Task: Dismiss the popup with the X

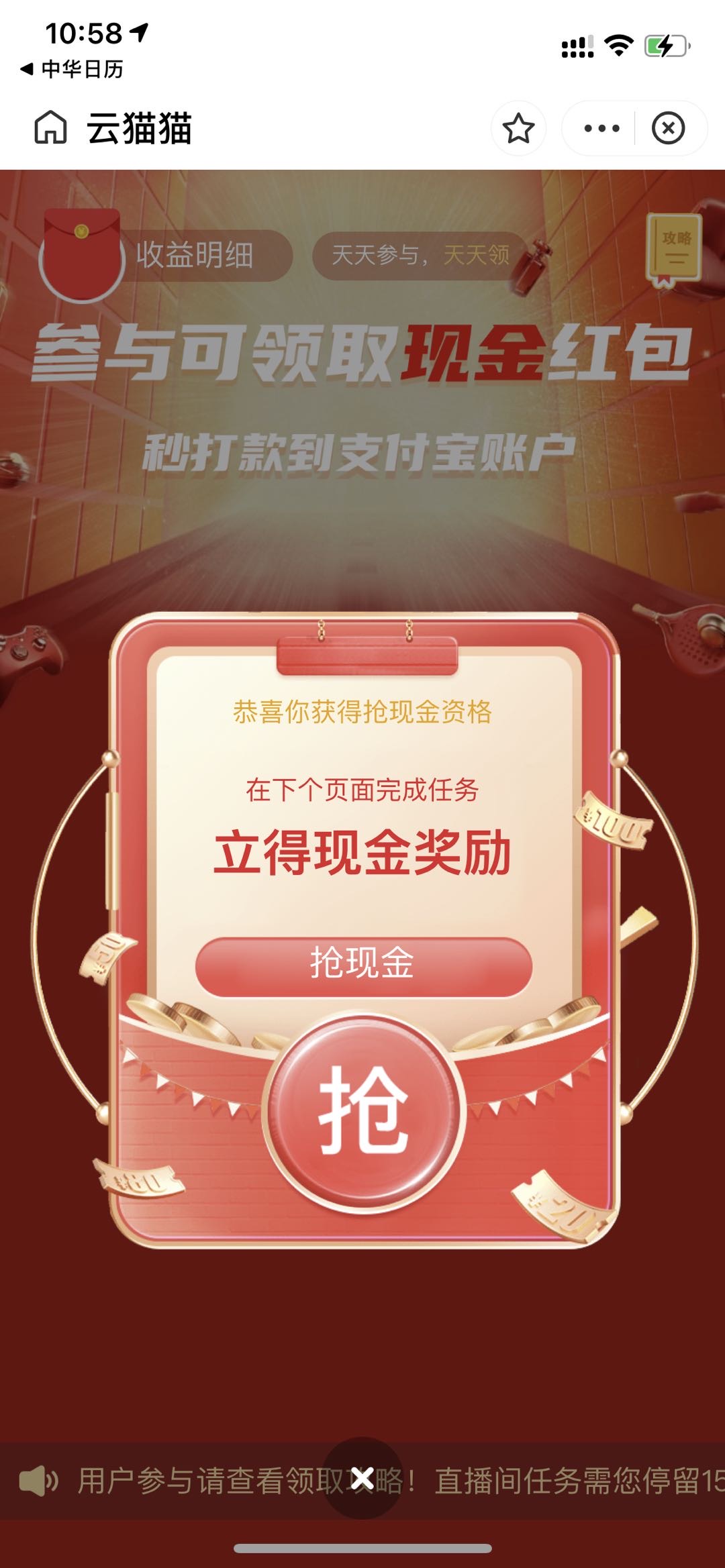Action: point(362,1478)
